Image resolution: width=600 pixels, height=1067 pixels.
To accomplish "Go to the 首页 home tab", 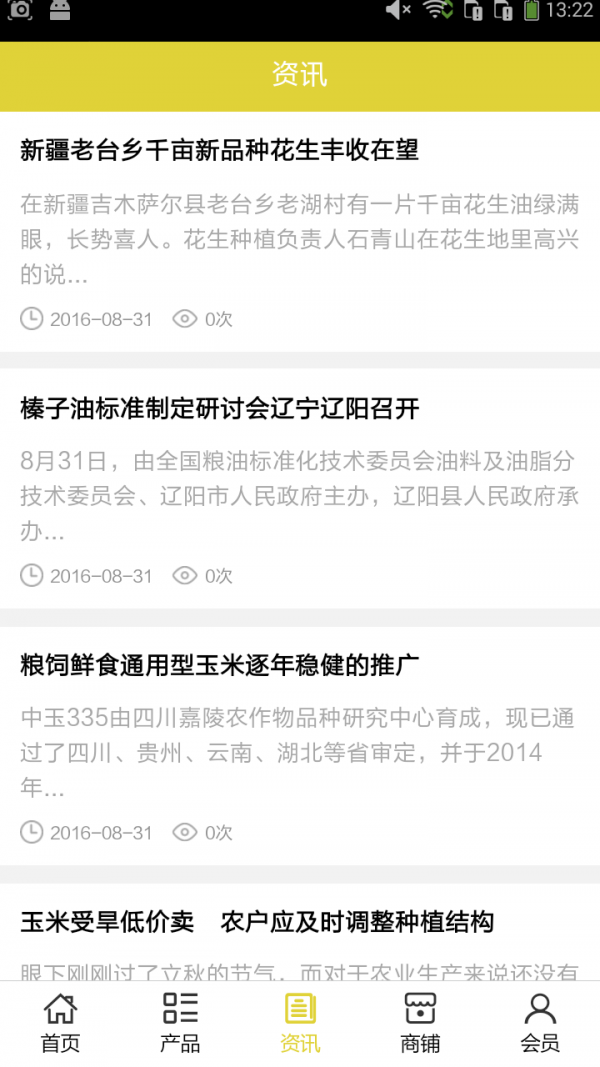I will (x=60, y=1023).
